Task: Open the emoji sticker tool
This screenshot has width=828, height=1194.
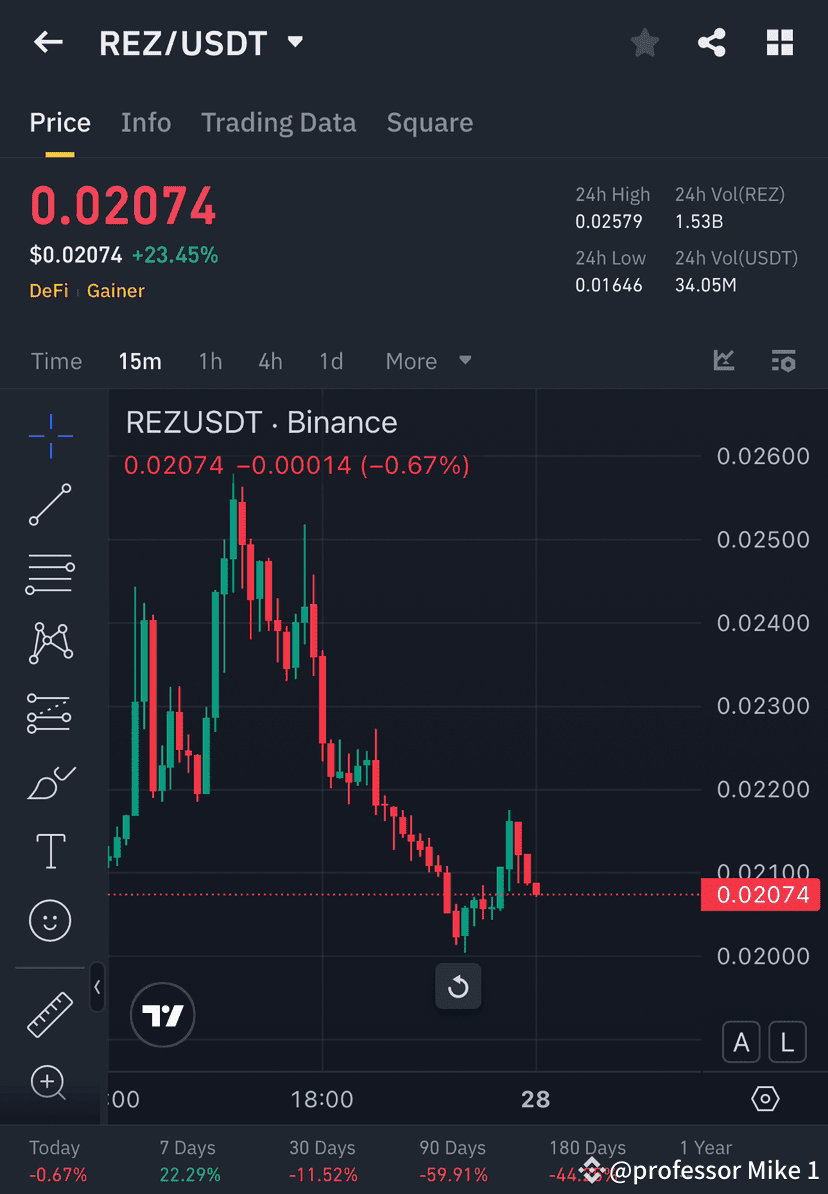Action: click(x=50, y=920)
